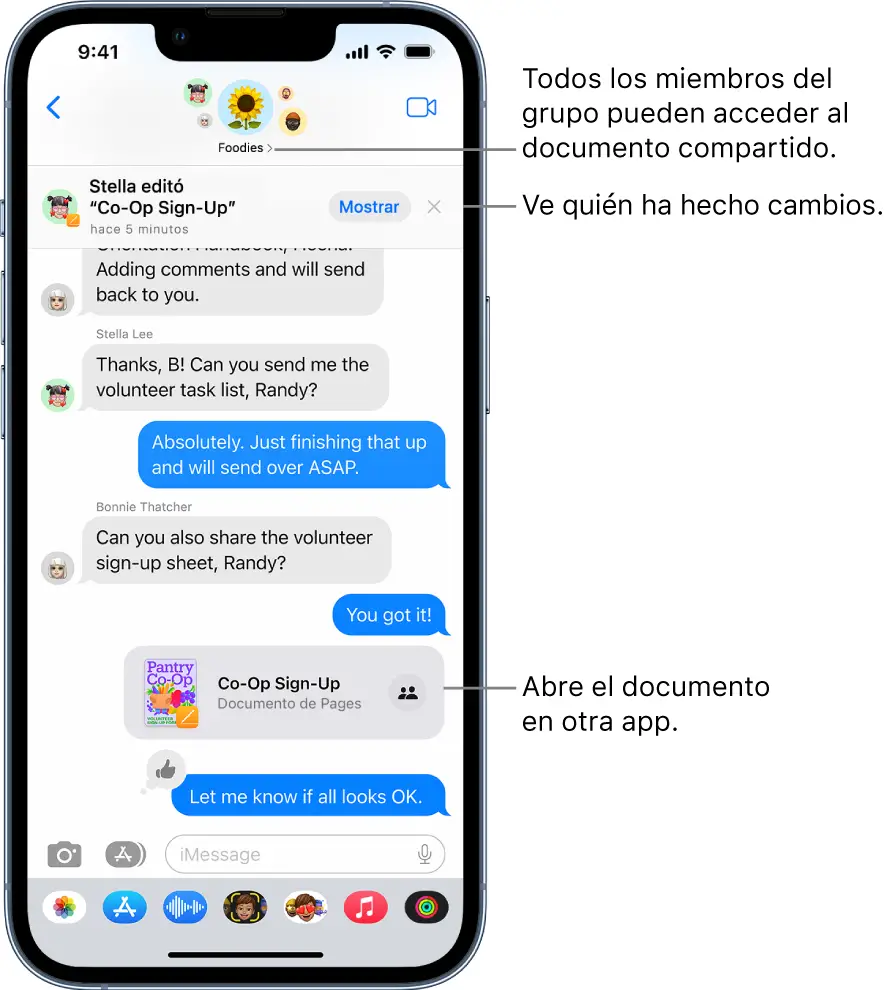This screenshot has width=896, height=990.
Task: Tap Mostrar to show Stella's edits
Action: pos(369,207)
